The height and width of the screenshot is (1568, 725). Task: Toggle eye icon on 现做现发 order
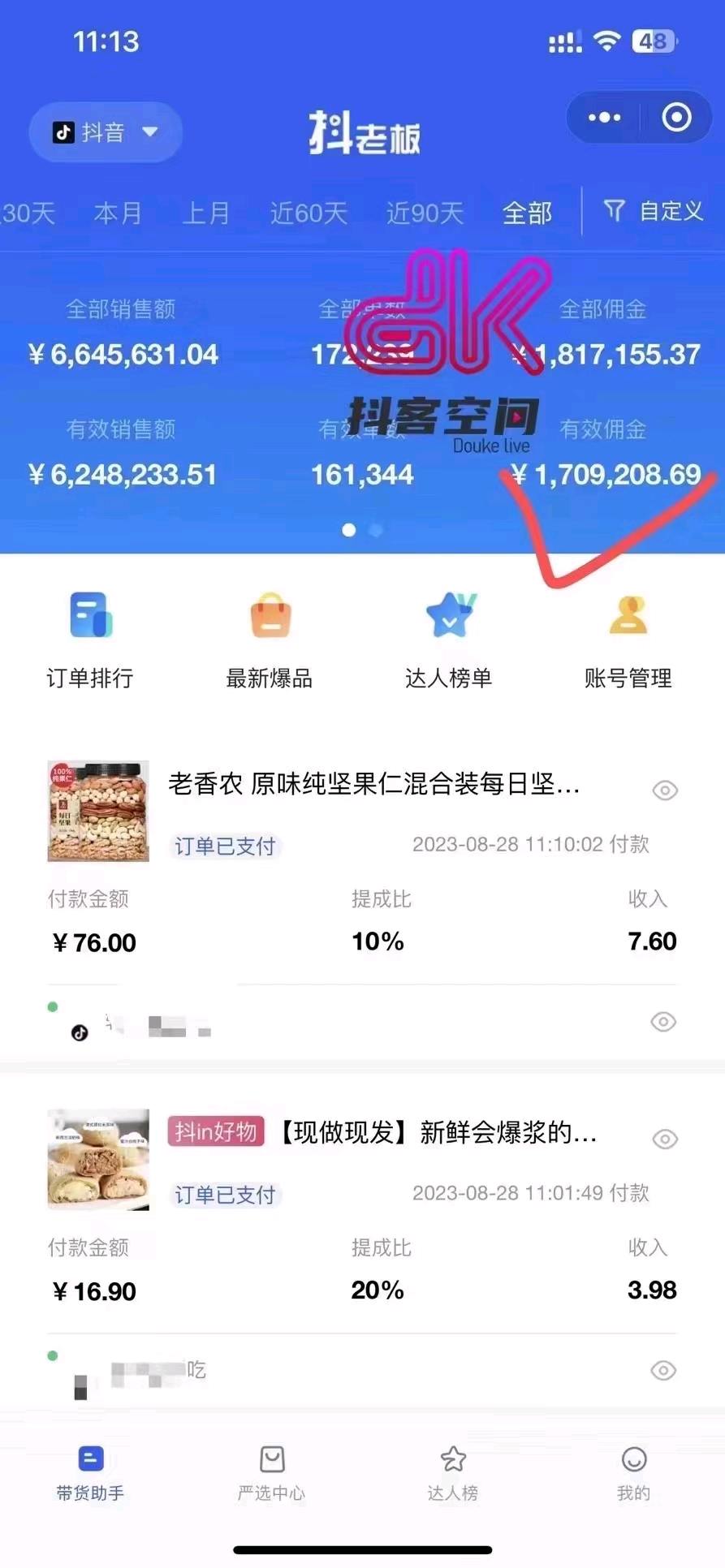pos(665,1139)
